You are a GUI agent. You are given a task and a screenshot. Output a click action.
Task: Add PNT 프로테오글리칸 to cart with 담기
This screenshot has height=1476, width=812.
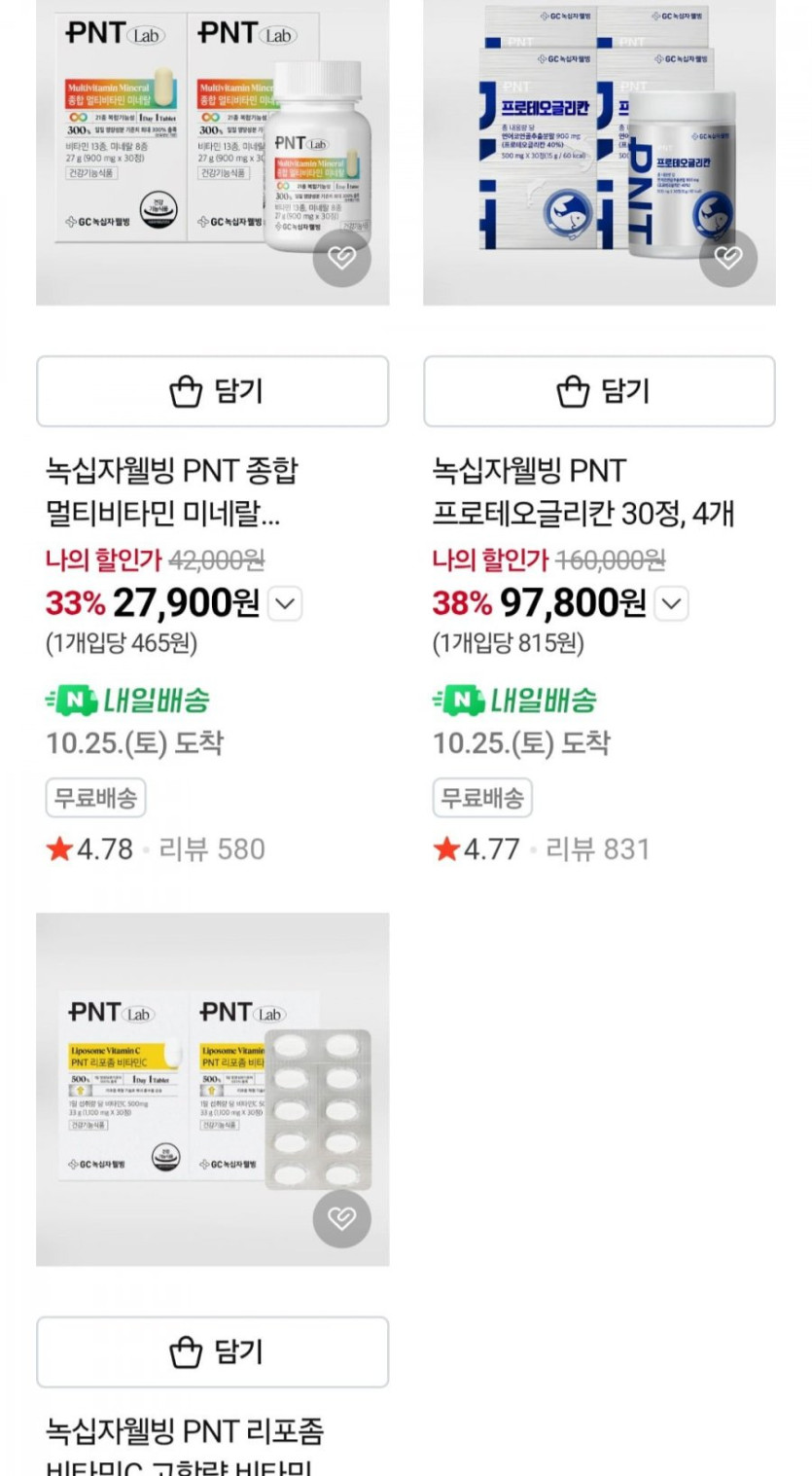pyautogui.click(x=599, y=391)
